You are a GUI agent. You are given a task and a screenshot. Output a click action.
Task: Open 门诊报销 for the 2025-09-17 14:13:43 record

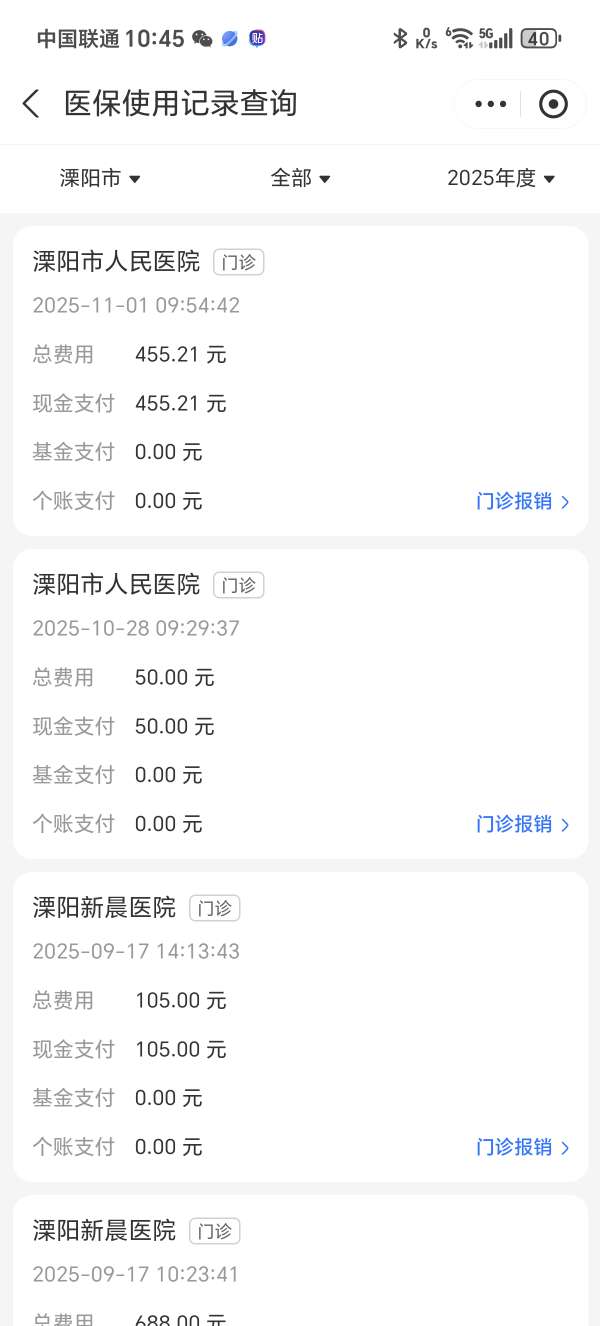[522, 1147]
